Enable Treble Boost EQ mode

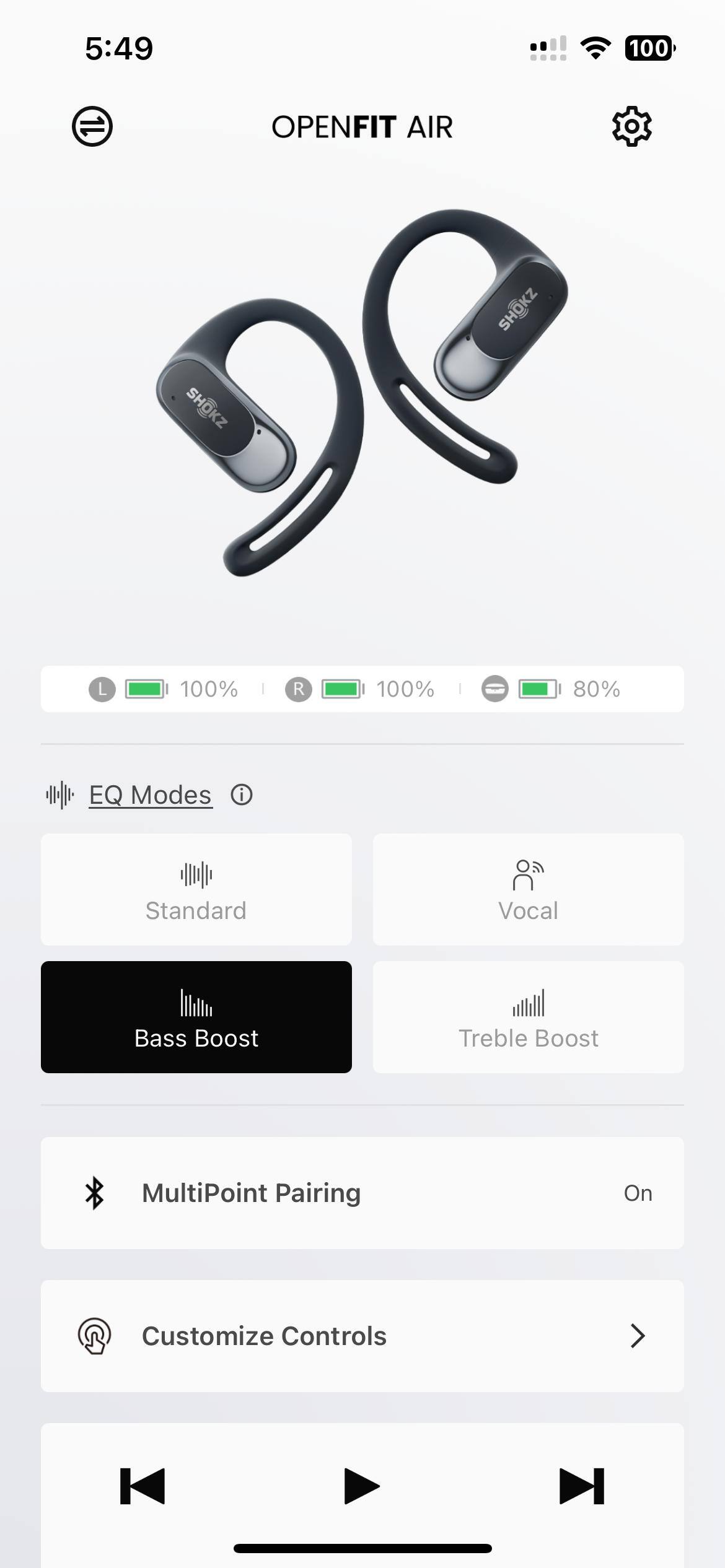(x=528, y=1017)
